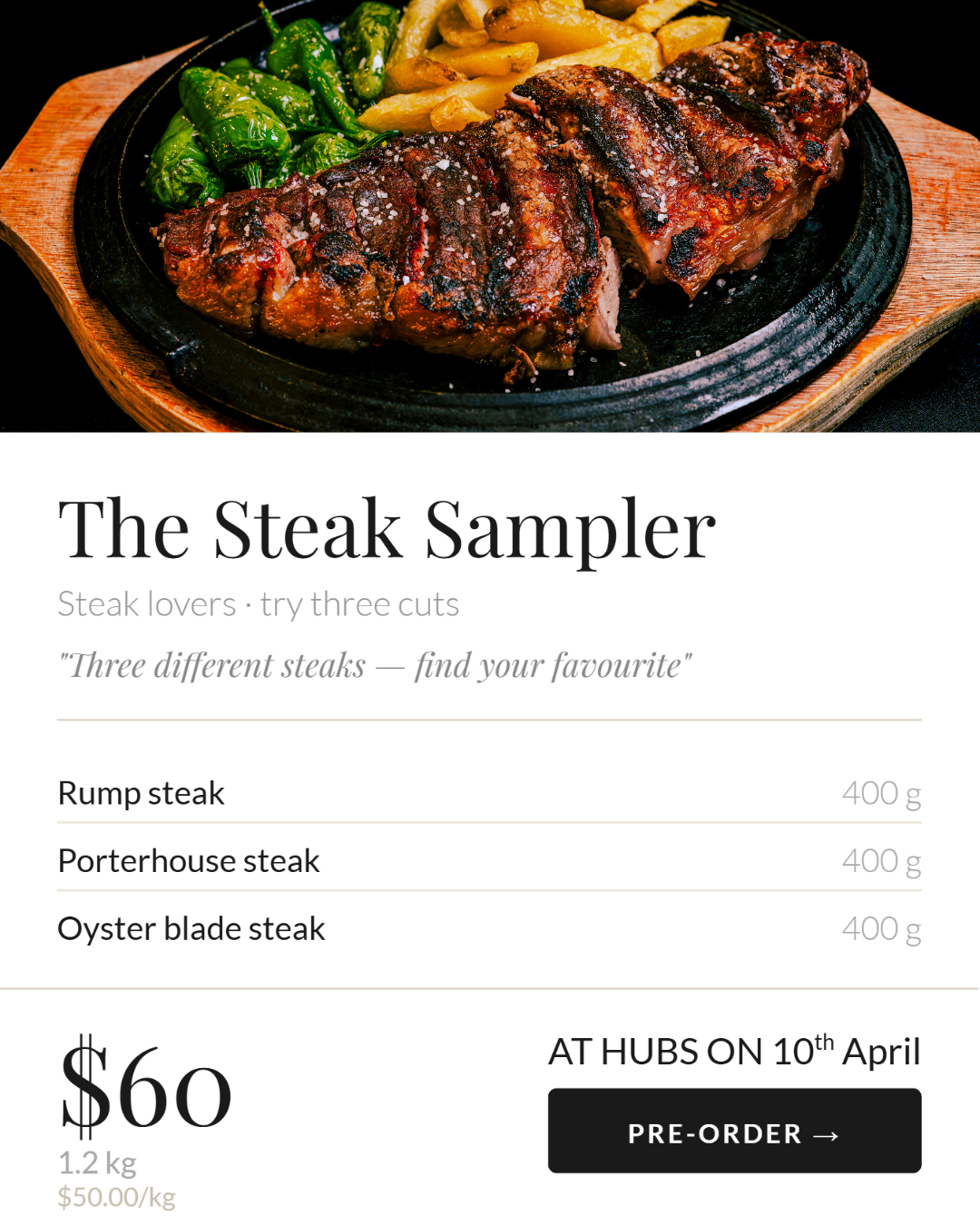Click the 400 g weight for Porterhouse steak

click(881, 860)
